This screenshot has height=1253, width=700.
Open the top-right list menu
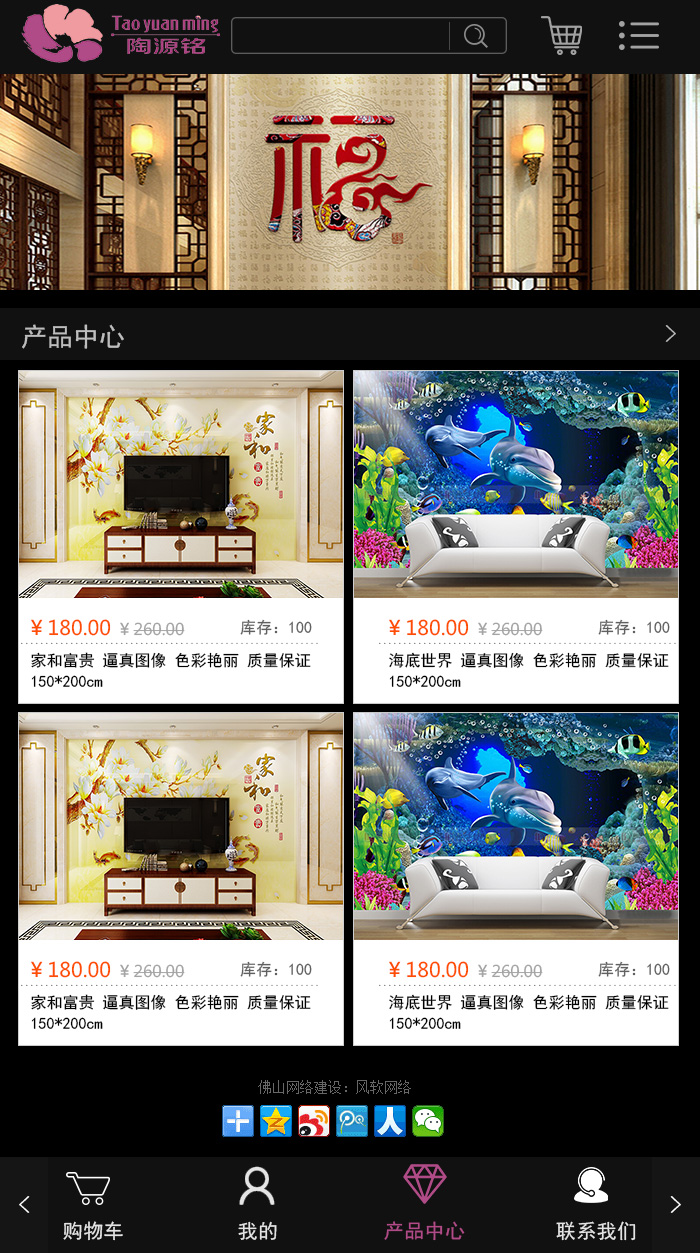tap(638, 36)
